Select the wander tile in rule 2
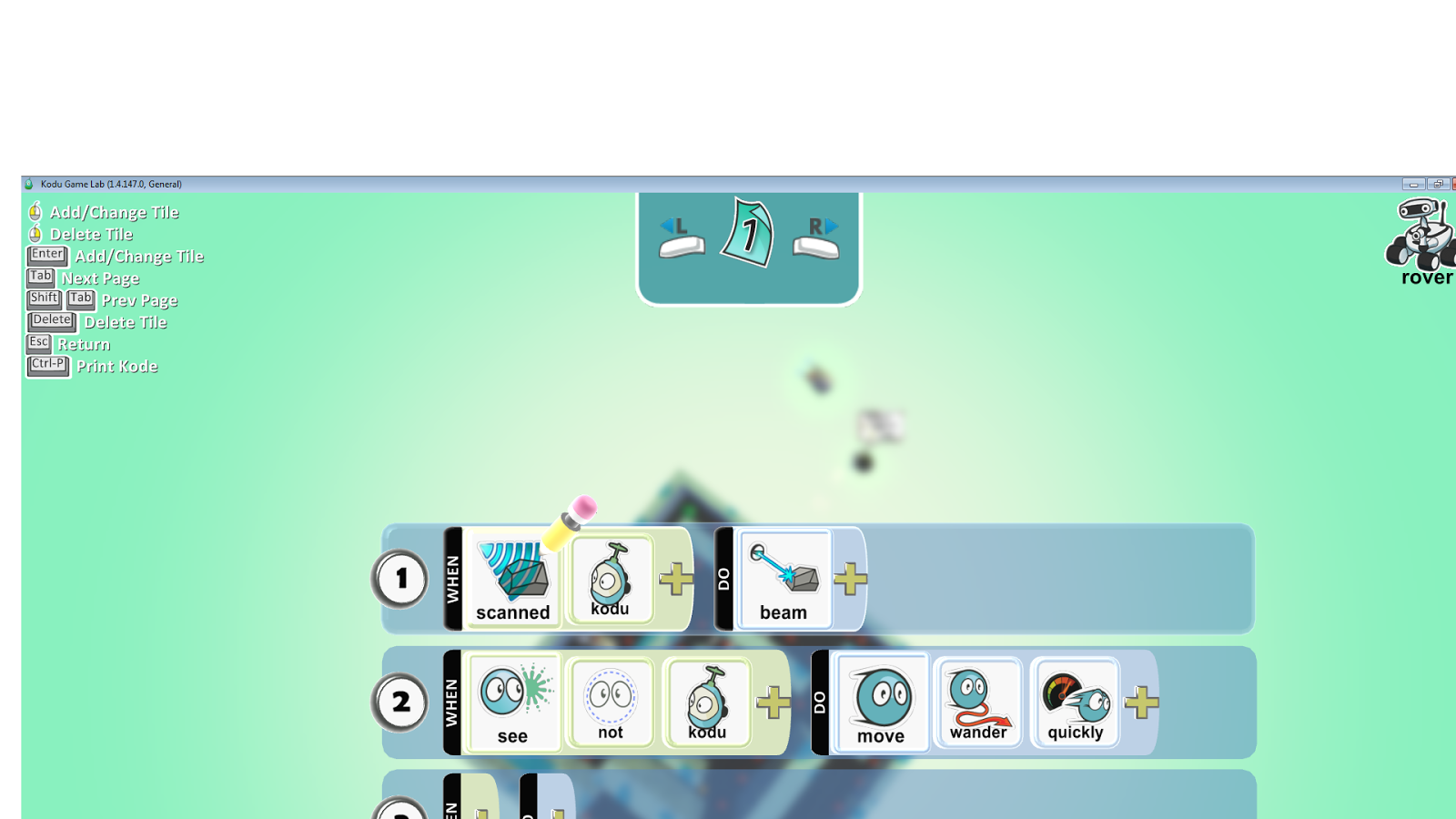This screenshot has height=819, width=1456. (x=978, y=703)
